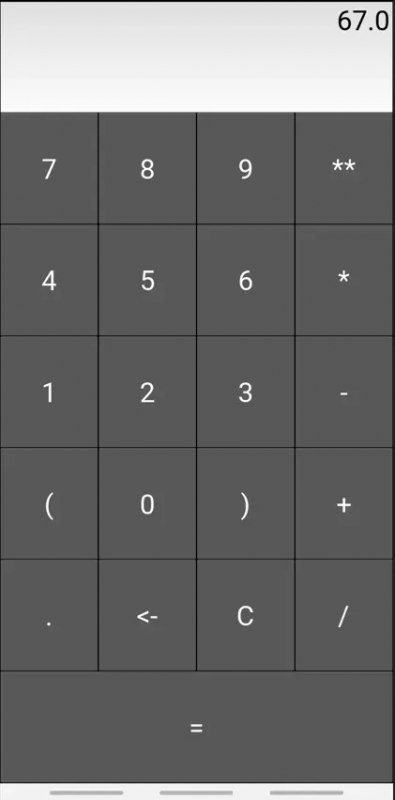Add a decimal point
Image resolution: width=395 pixels, height=800 pixels.
tap(49, 615)
